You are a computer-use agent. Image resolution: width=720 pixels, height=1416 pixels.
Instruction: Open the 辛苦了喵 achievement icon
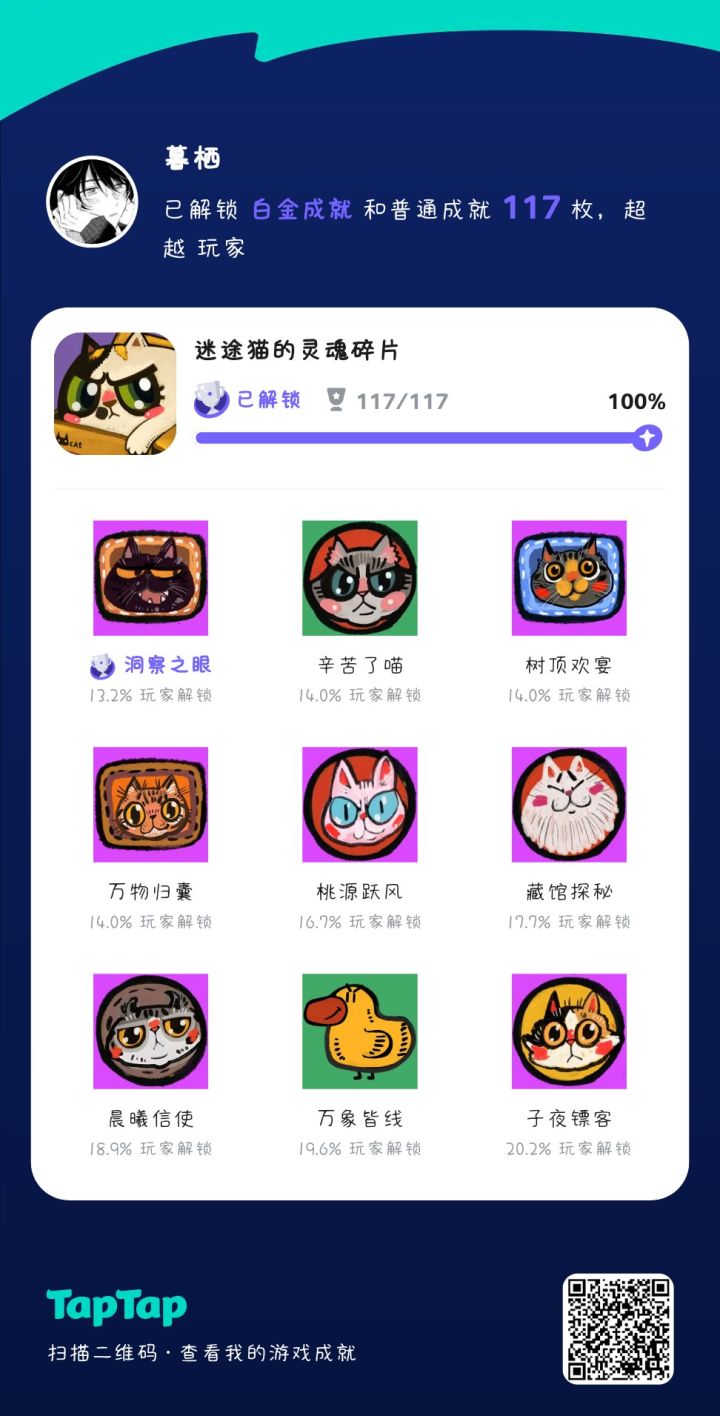tap(359, 578)
